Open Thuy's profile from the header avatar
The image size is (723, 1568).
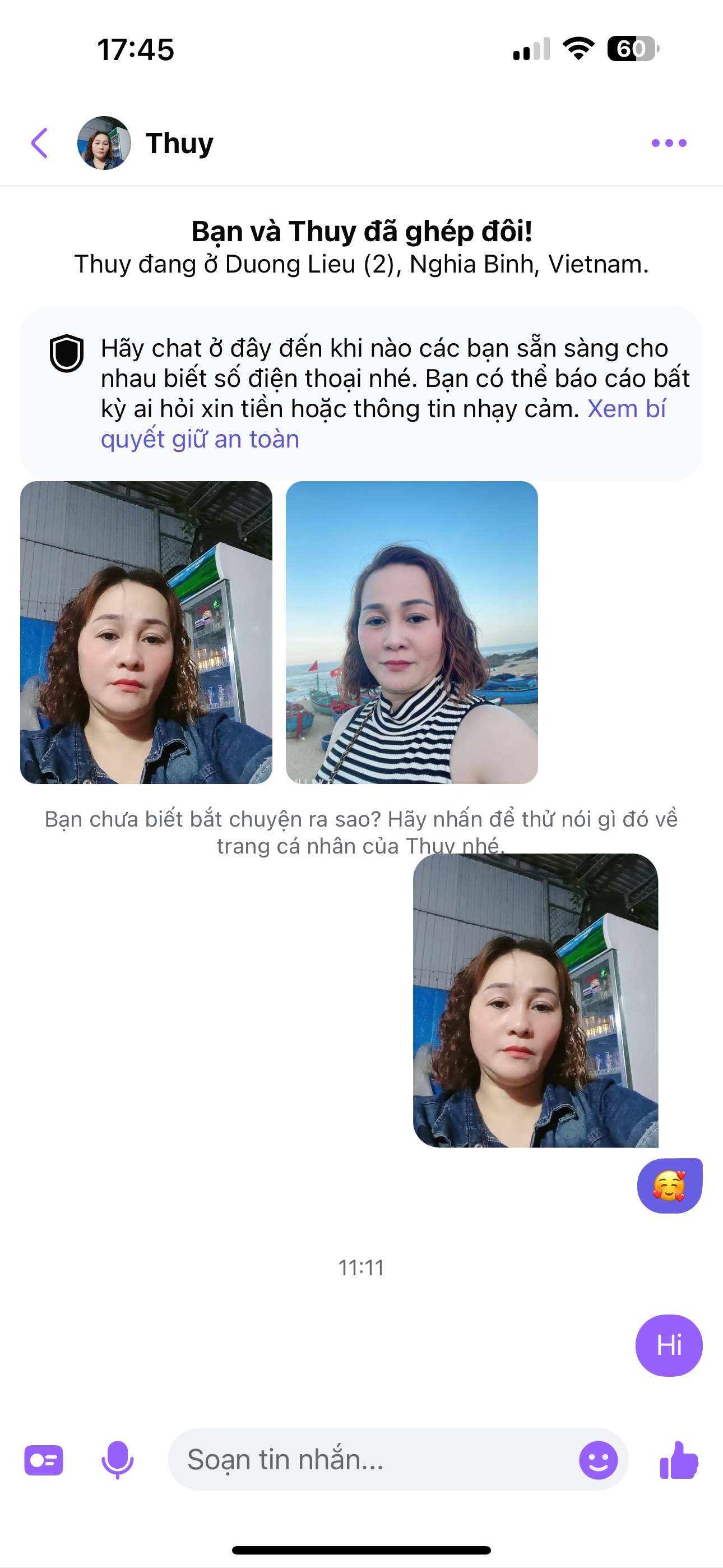pyautogui.click(x=104, y=143)
